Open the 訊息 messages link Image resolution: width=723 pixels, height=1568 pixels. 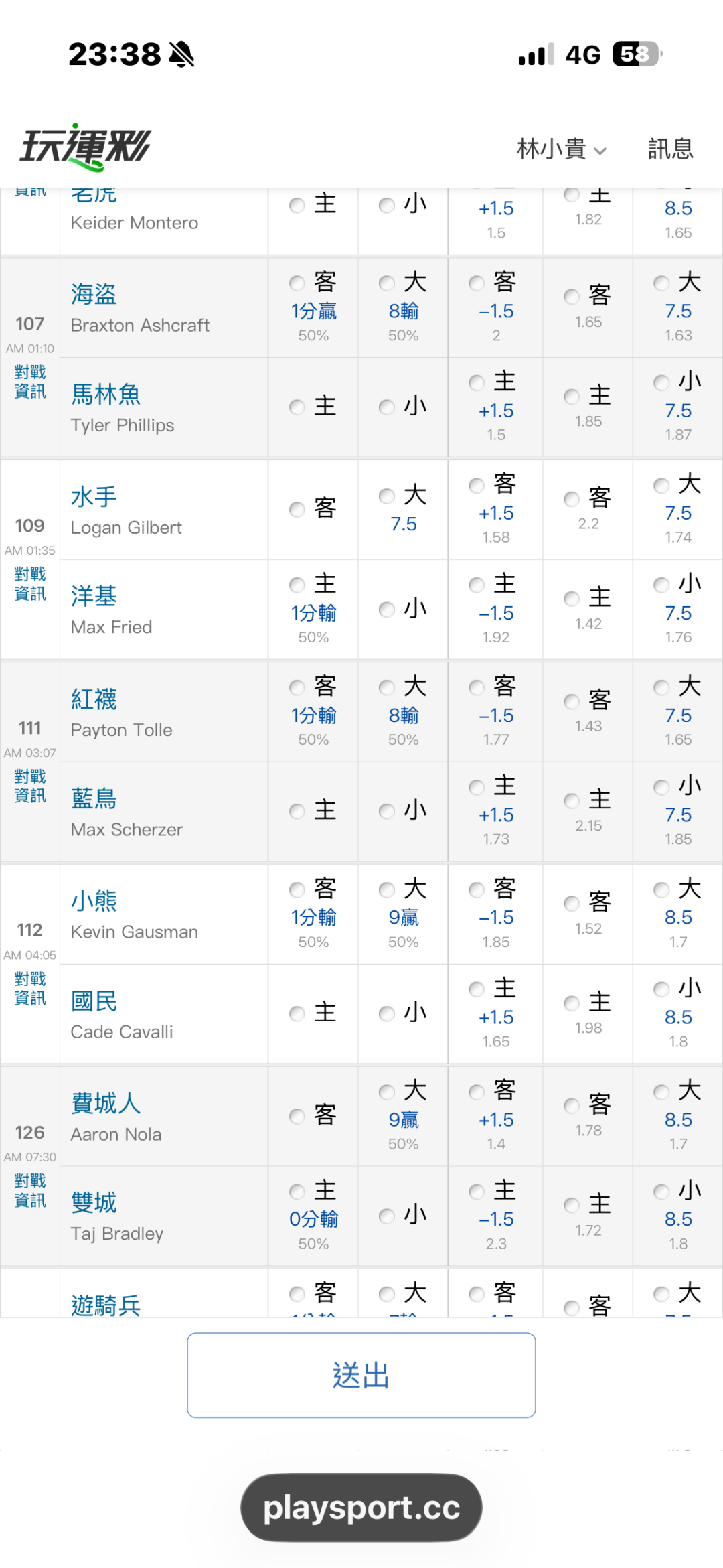(x=670, y=149)
